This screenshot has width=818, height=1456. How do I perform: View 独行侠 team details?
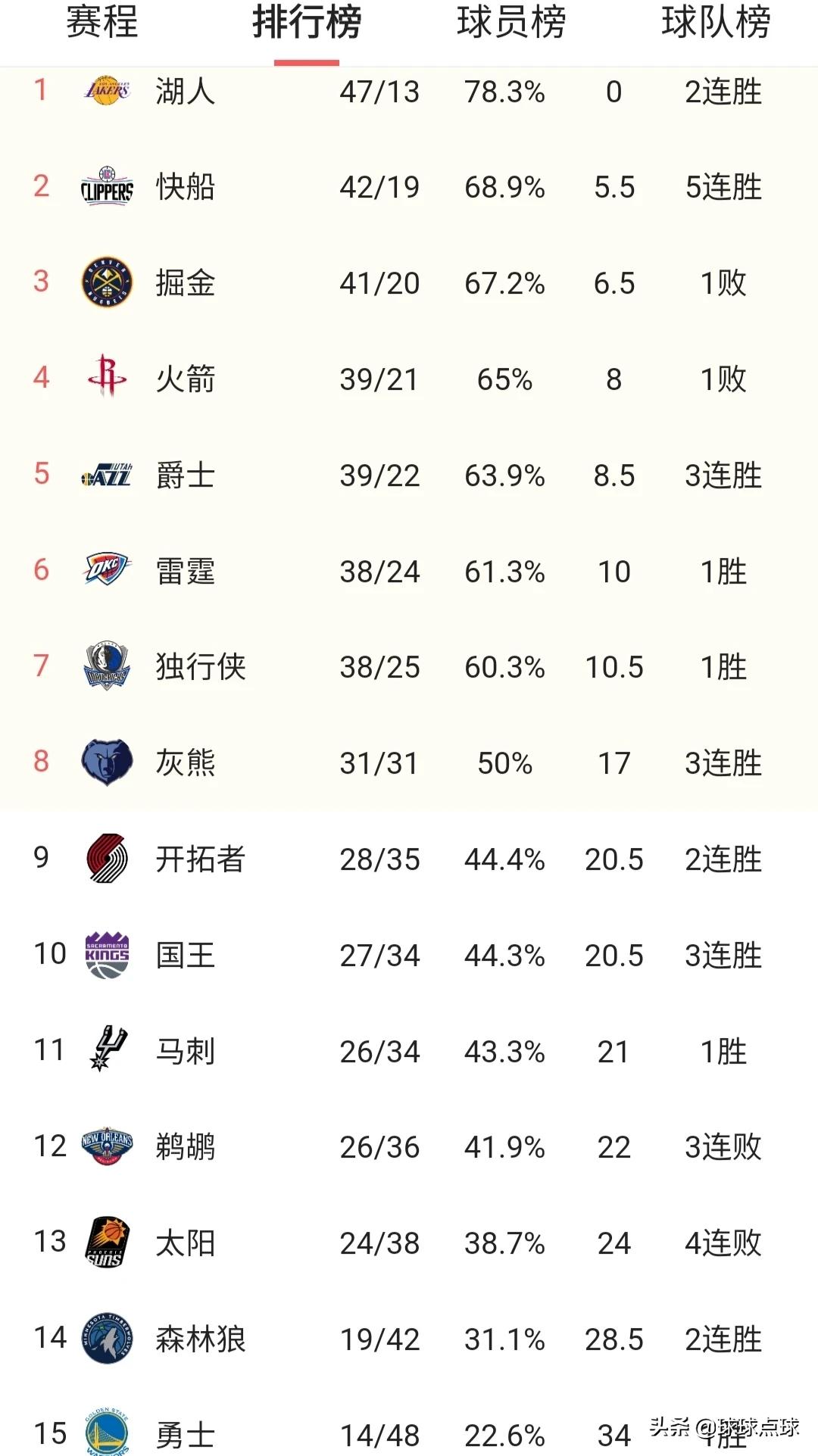click(409, 667)
